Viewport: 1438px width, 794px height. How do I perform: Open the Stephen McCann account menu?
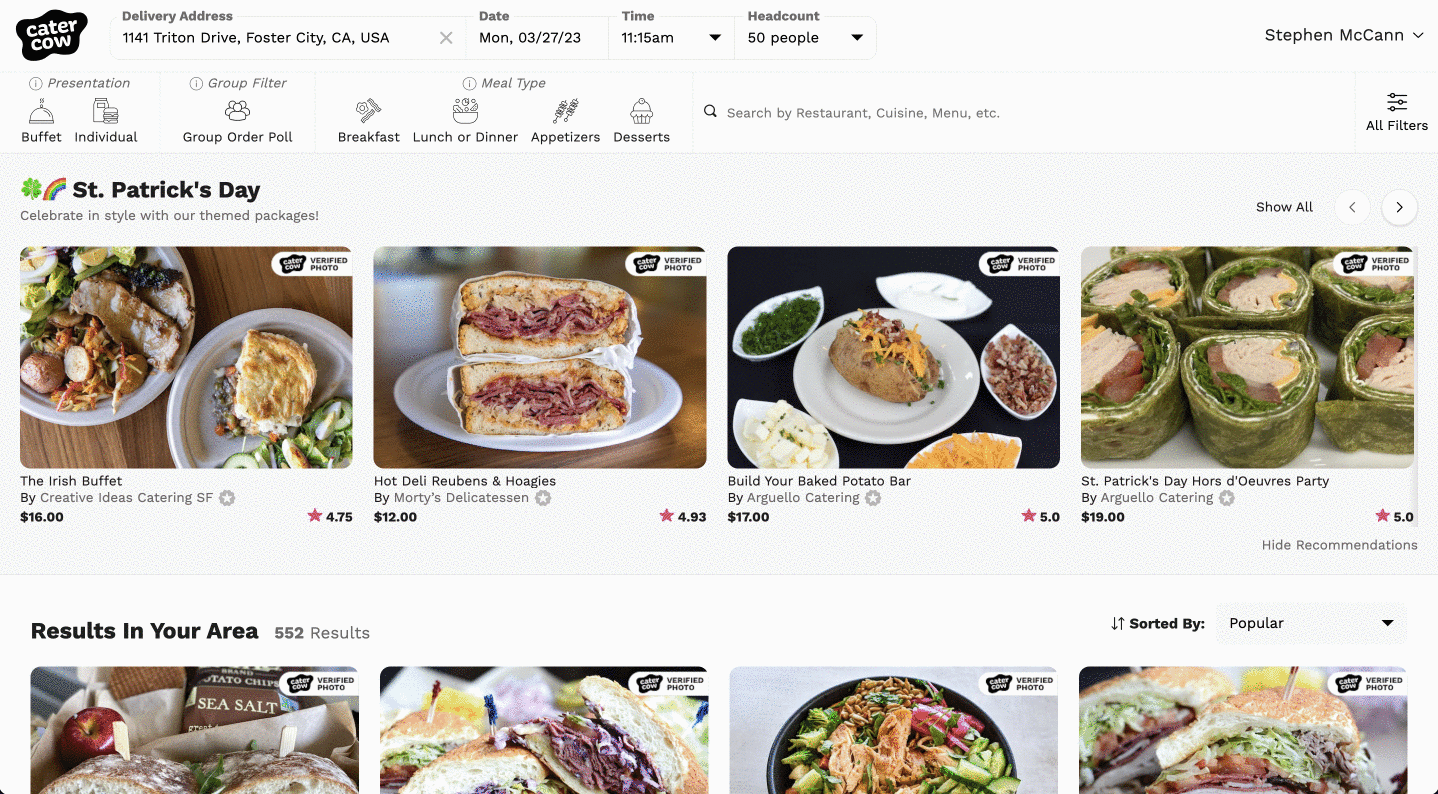point(1343,35)
